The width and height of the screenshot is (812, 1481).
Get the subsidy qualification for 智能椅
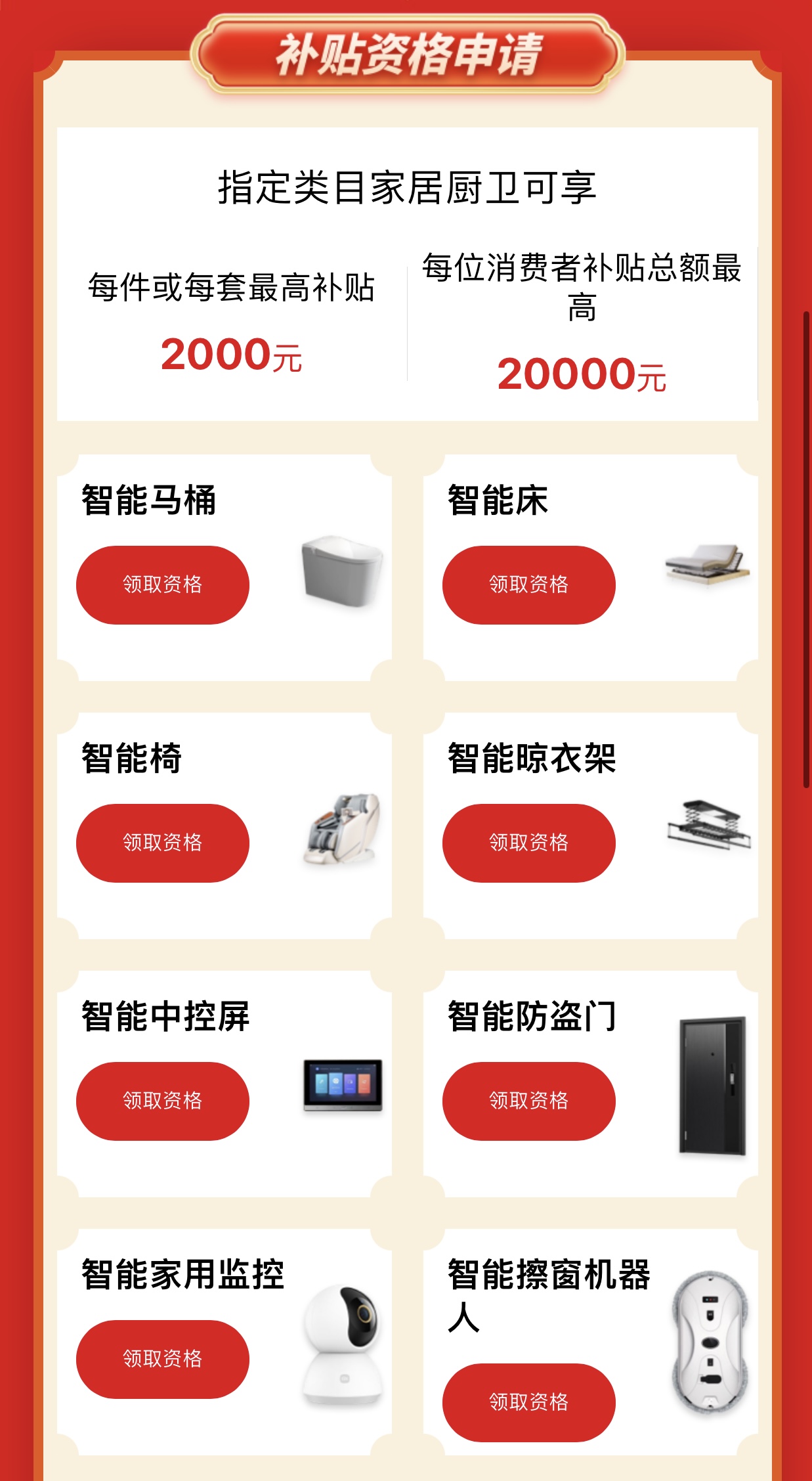tap(163, 843)
